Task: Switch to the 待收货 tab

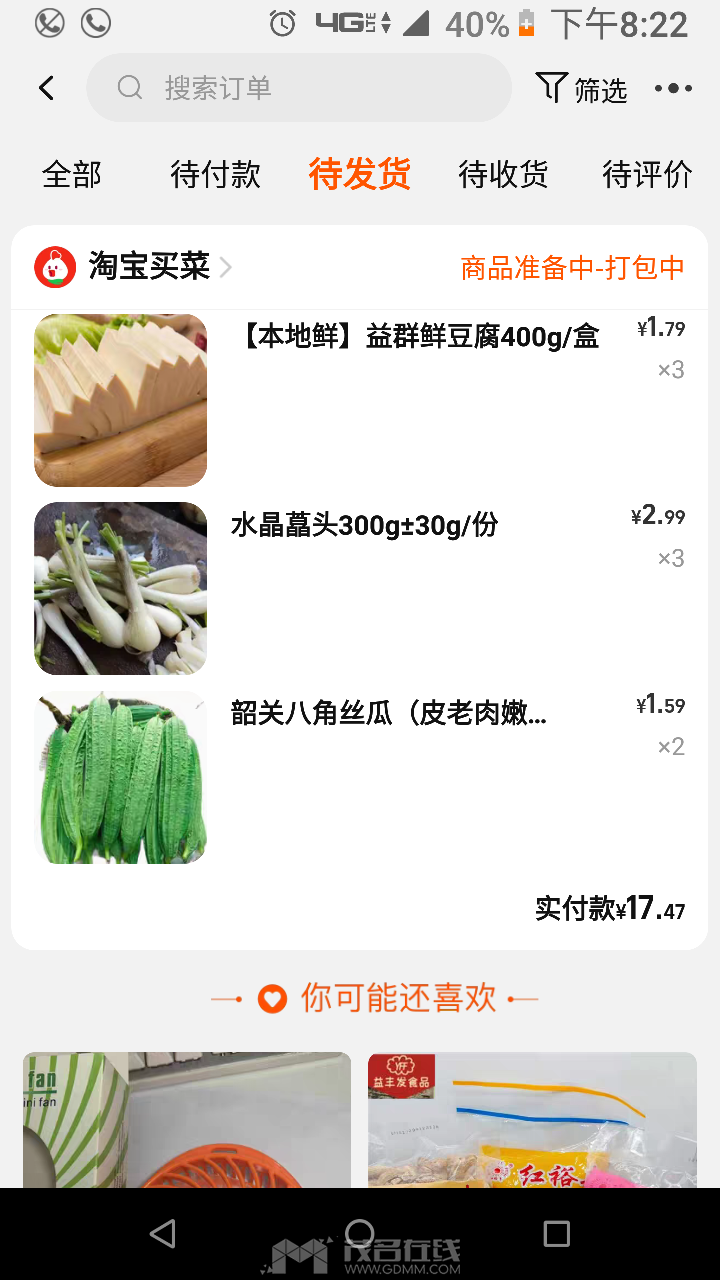Action: pyautogui.click(x=504, y=175)
